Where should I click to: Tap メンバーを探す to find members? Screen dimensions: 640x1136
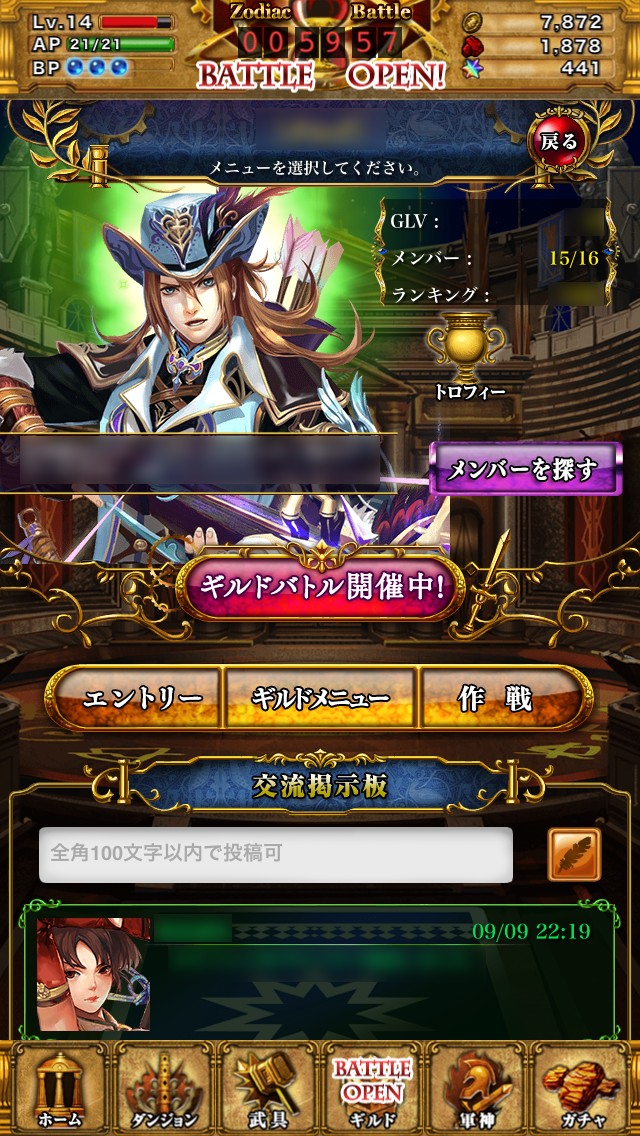coord(526,469)
